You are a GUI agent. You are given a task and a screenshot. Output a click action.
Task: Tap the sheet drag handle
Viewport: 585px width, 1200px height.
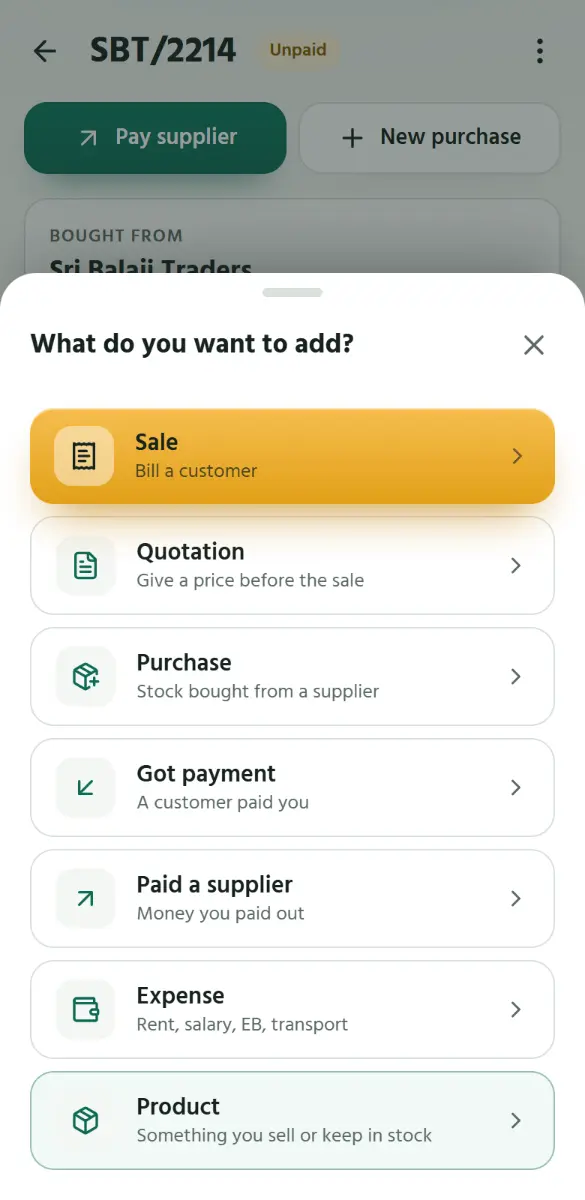(x=292, y=292)
